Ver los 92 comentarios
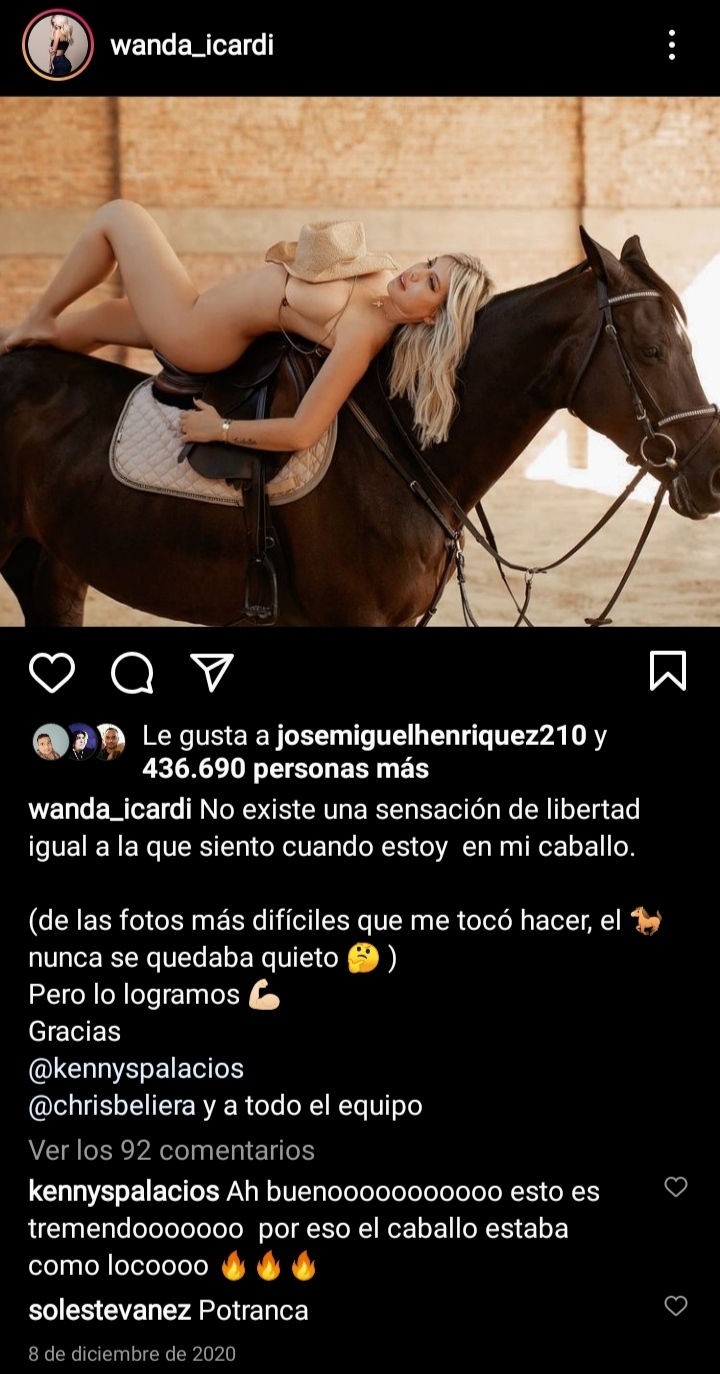 coord(171,1150)
